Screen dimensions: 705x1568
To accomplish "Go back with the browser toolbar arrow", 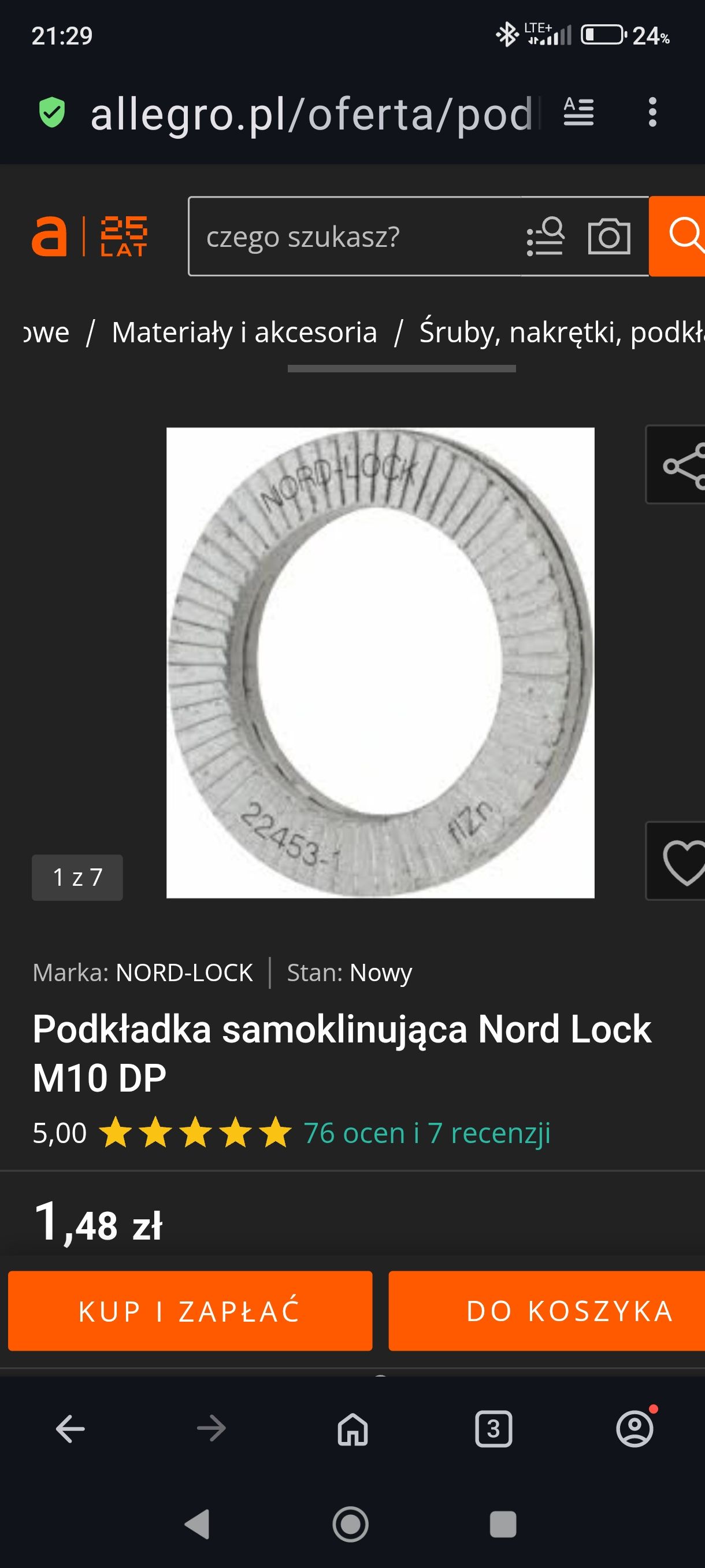I will [70, 1429].
